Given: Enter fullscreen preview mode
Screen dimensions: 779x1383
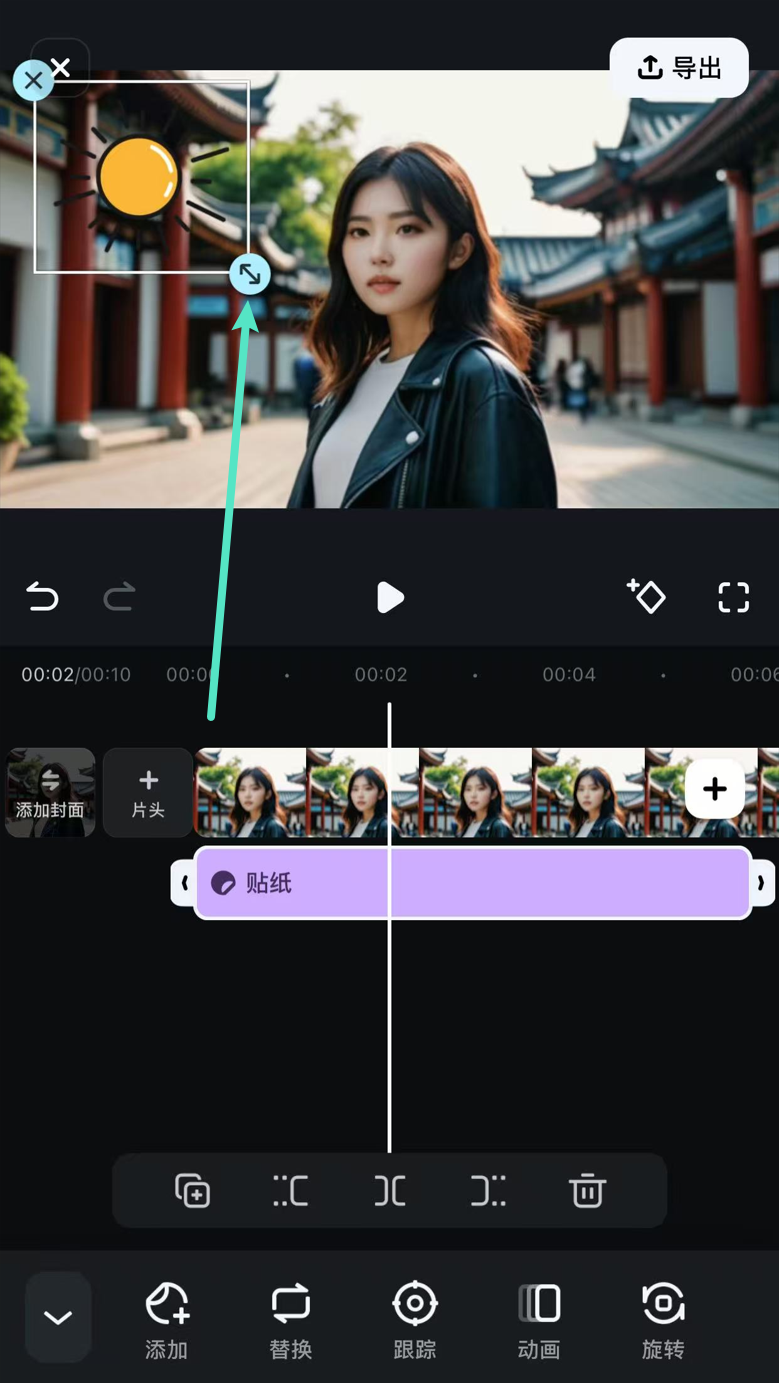Looking at the screenshot, I should tap(733, 597).
